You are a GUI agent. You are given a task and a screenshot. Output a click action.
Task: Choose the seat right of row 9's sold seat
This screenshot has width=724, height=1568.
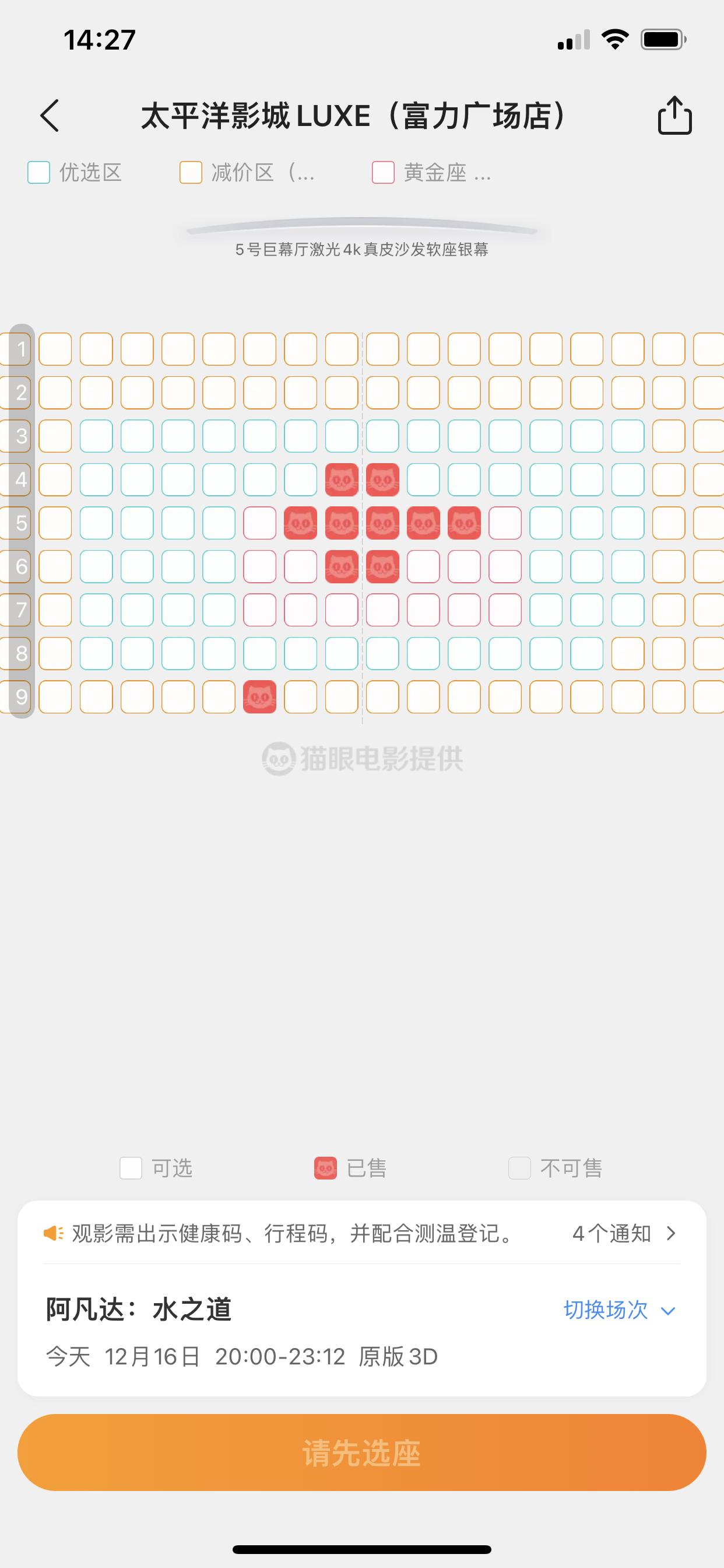tap(301, 697)
